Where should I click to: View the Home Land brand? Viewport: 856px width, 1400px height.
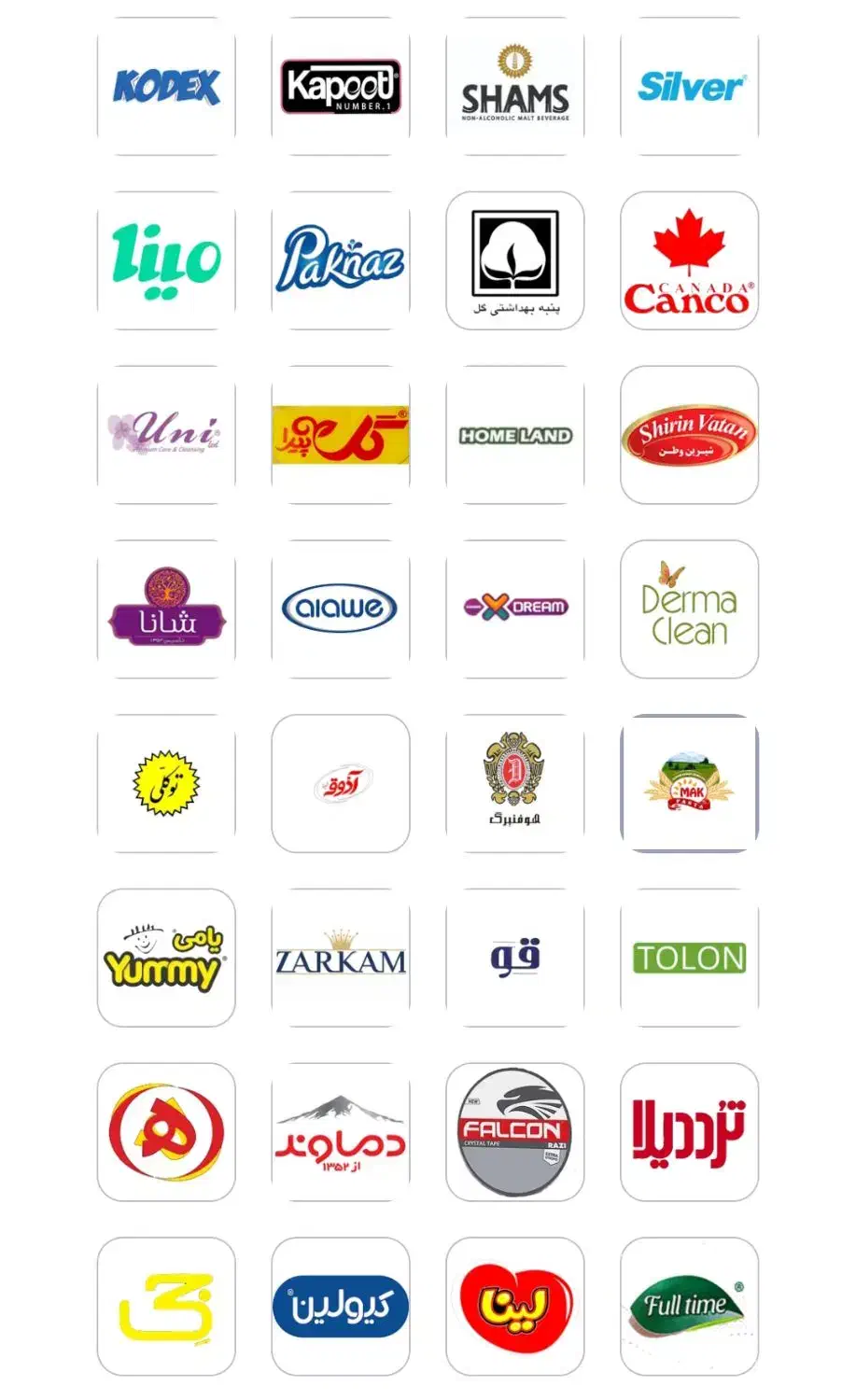(x=515, y=435)
